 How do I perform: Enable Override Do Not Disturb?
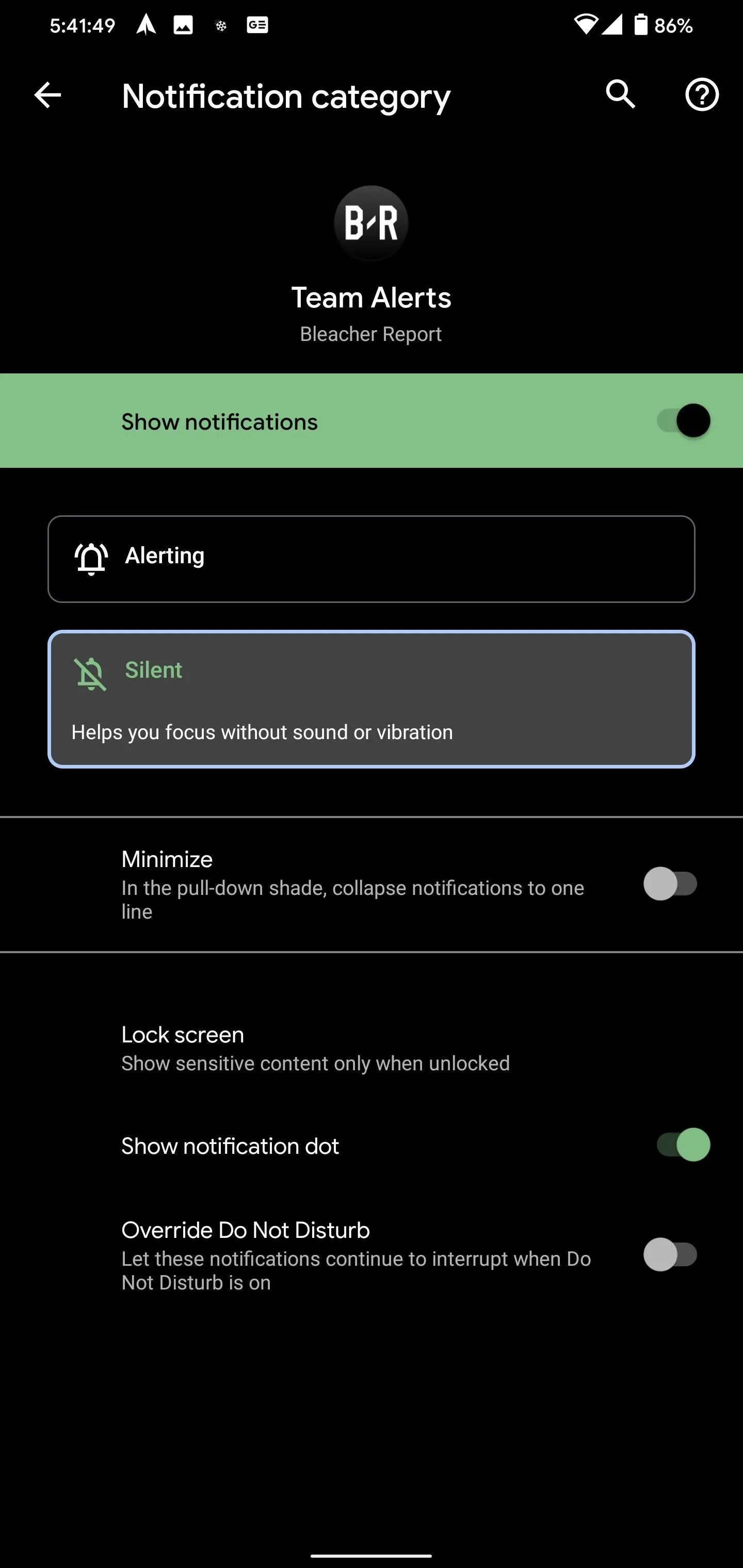670,1254
